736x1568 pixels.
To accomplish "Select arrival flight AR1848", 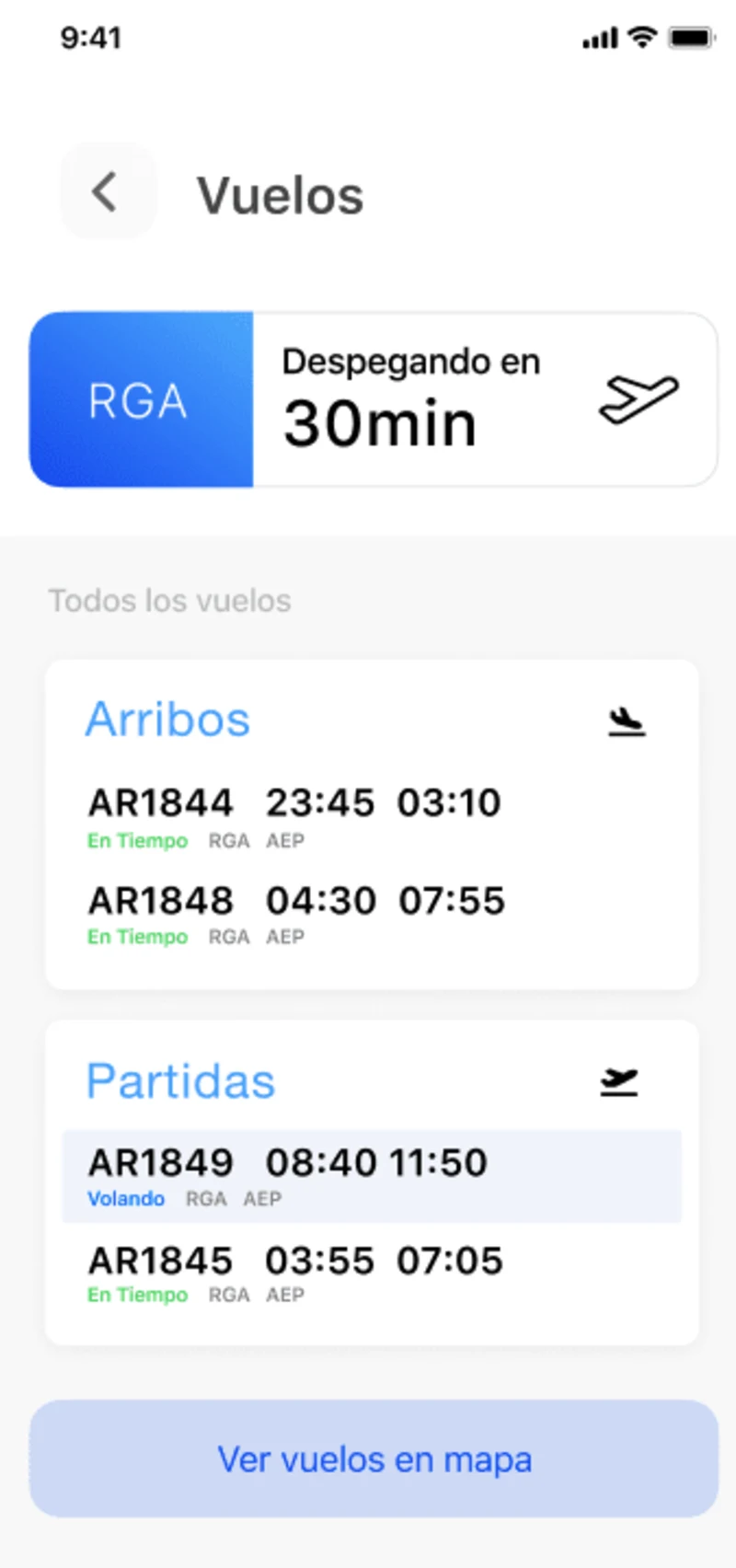I will click(x=296, y=913).
